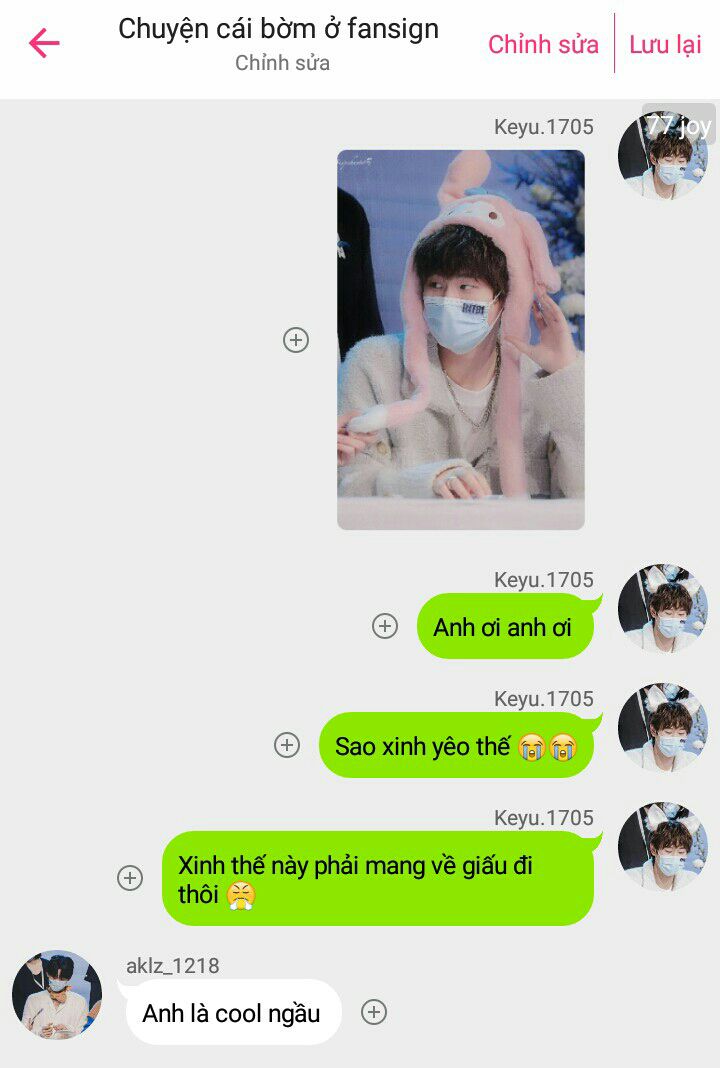This screenshot has height=1068, width=720.
Task: Select the "Anh là cool ngầu" message bubble
Action: click(x=232, y=1013)
